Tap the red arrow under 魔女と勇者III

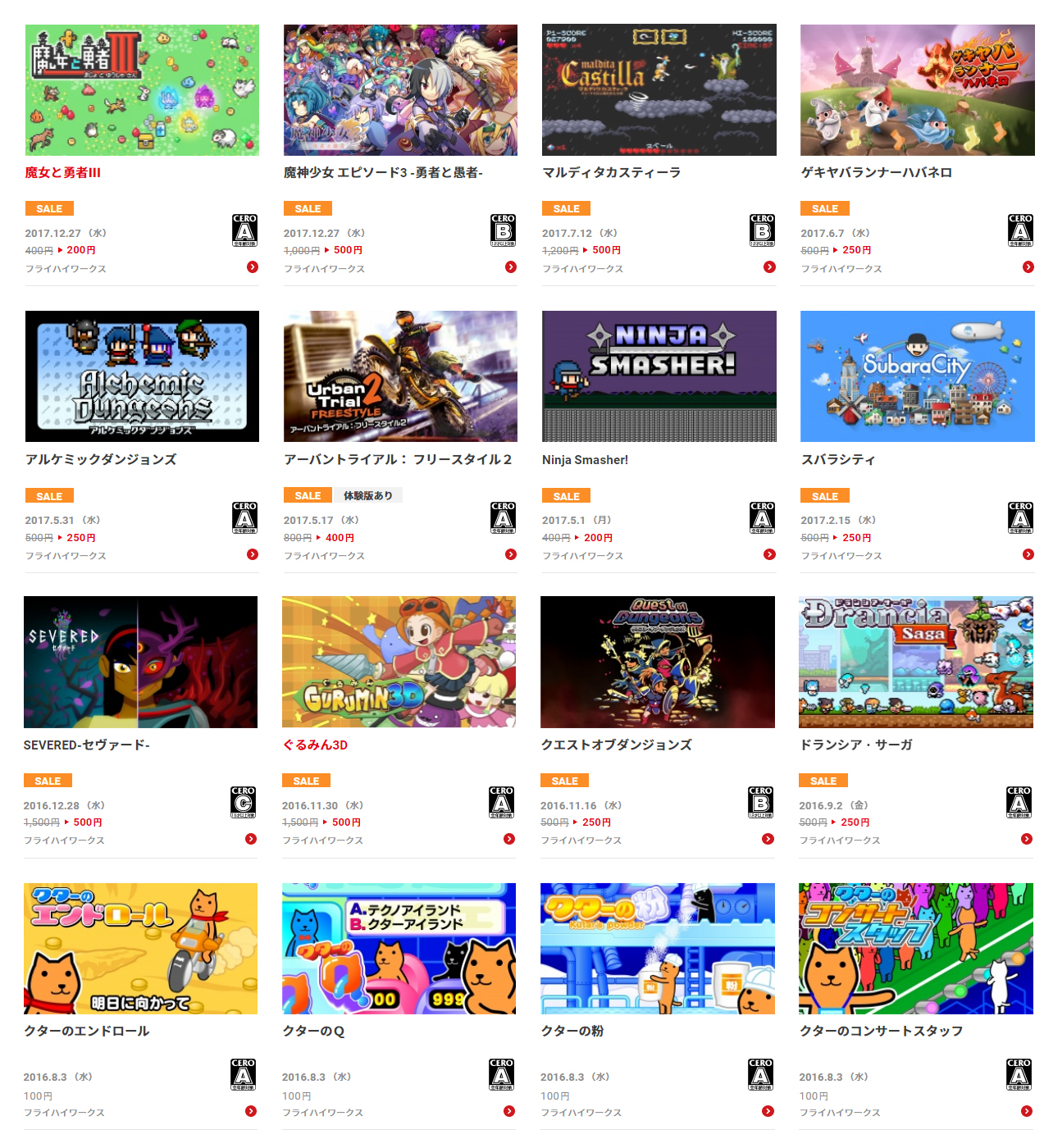(x=253, y=267)
